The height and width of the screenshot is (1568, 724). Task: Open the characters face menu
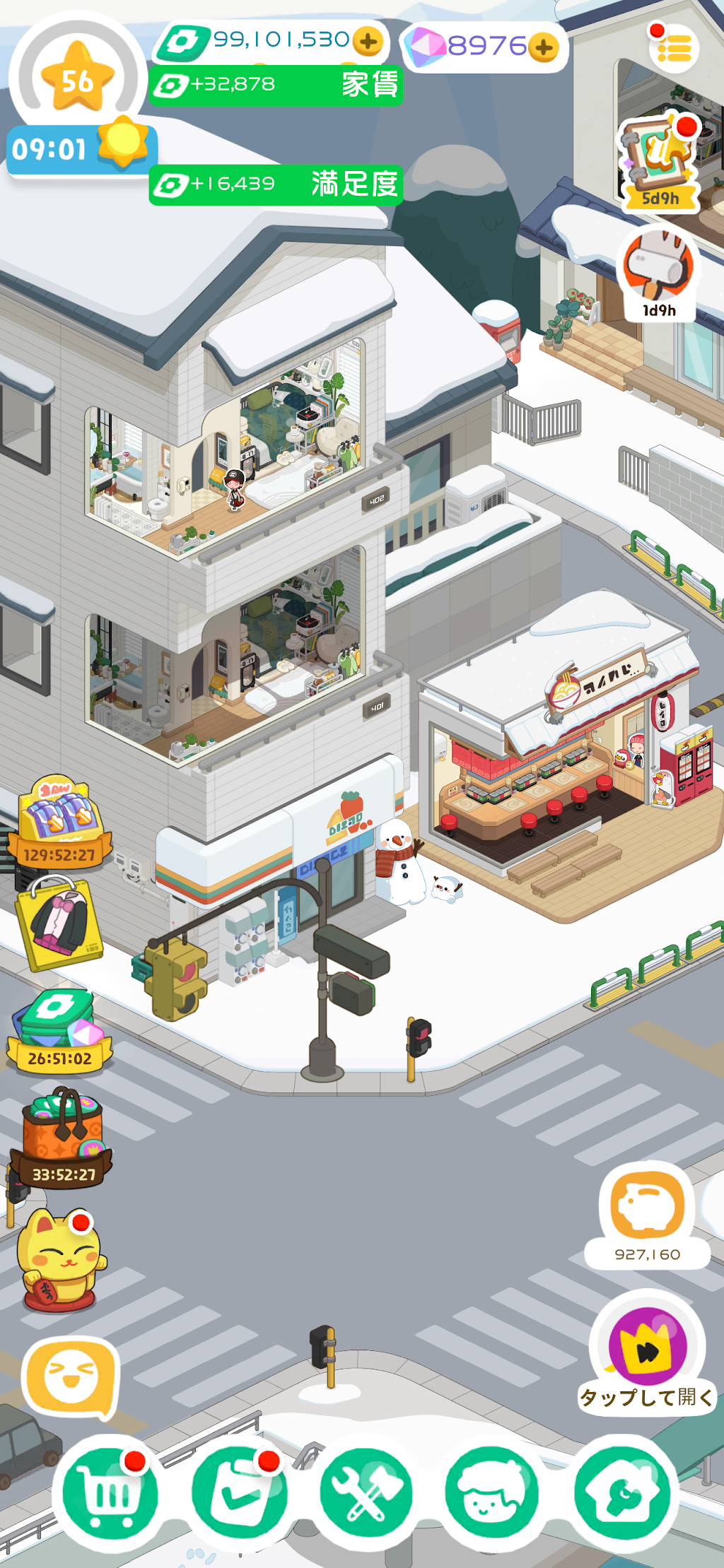click(x=493, y=1493)
